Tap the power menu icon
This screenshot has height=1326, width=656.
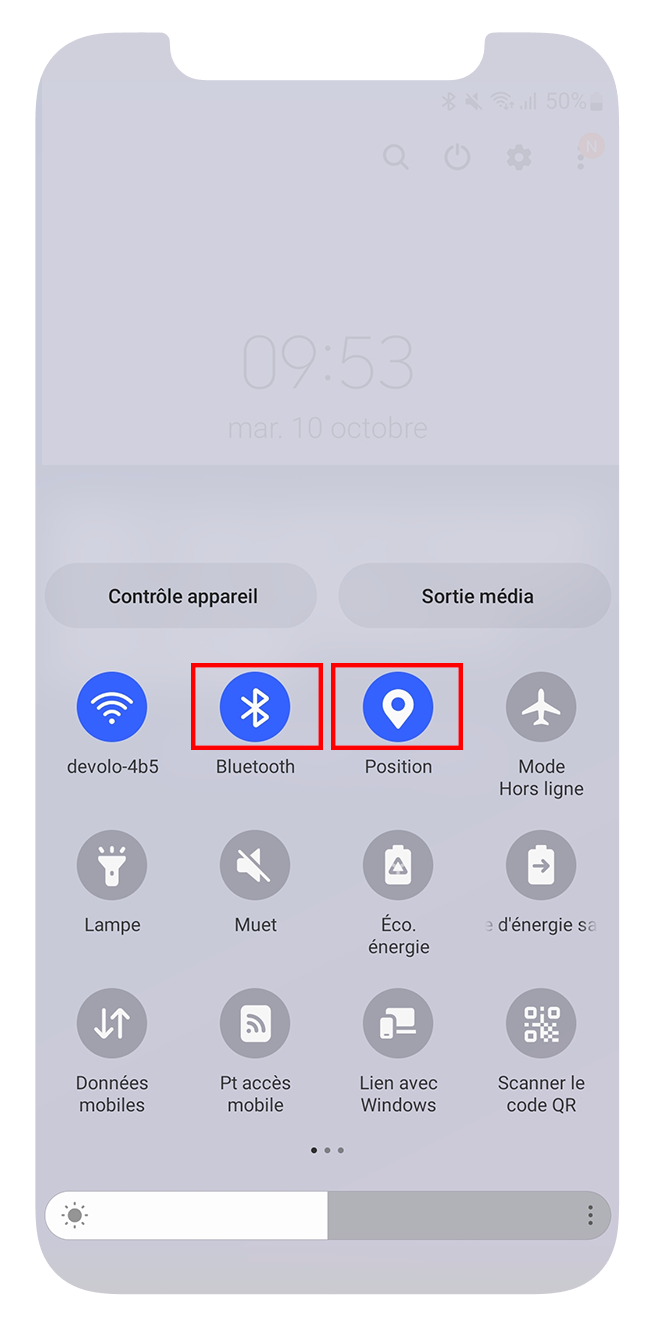(457, 157)
